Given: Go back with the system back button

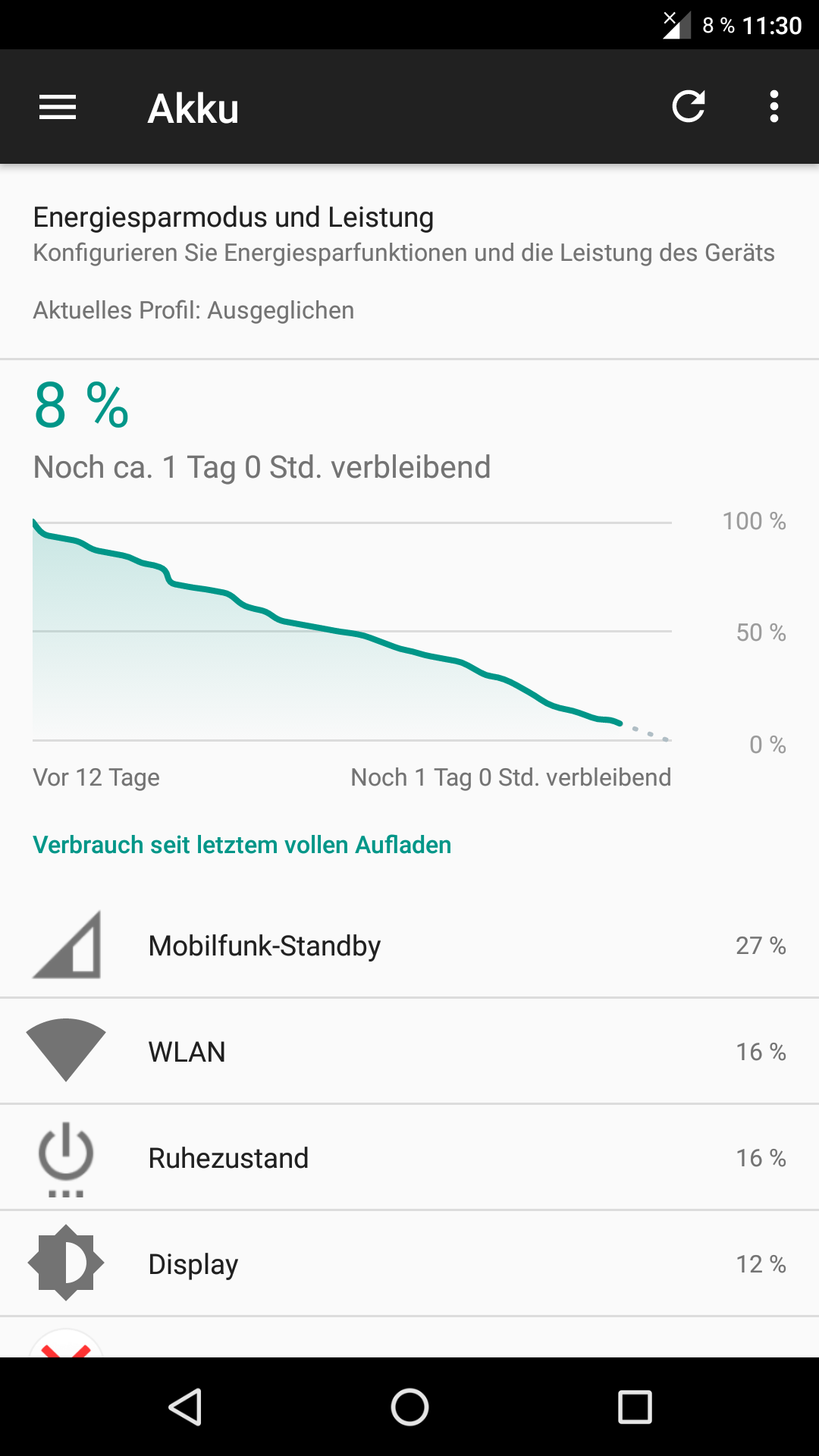Looking at the screenshot, I should pos(185,1407).
